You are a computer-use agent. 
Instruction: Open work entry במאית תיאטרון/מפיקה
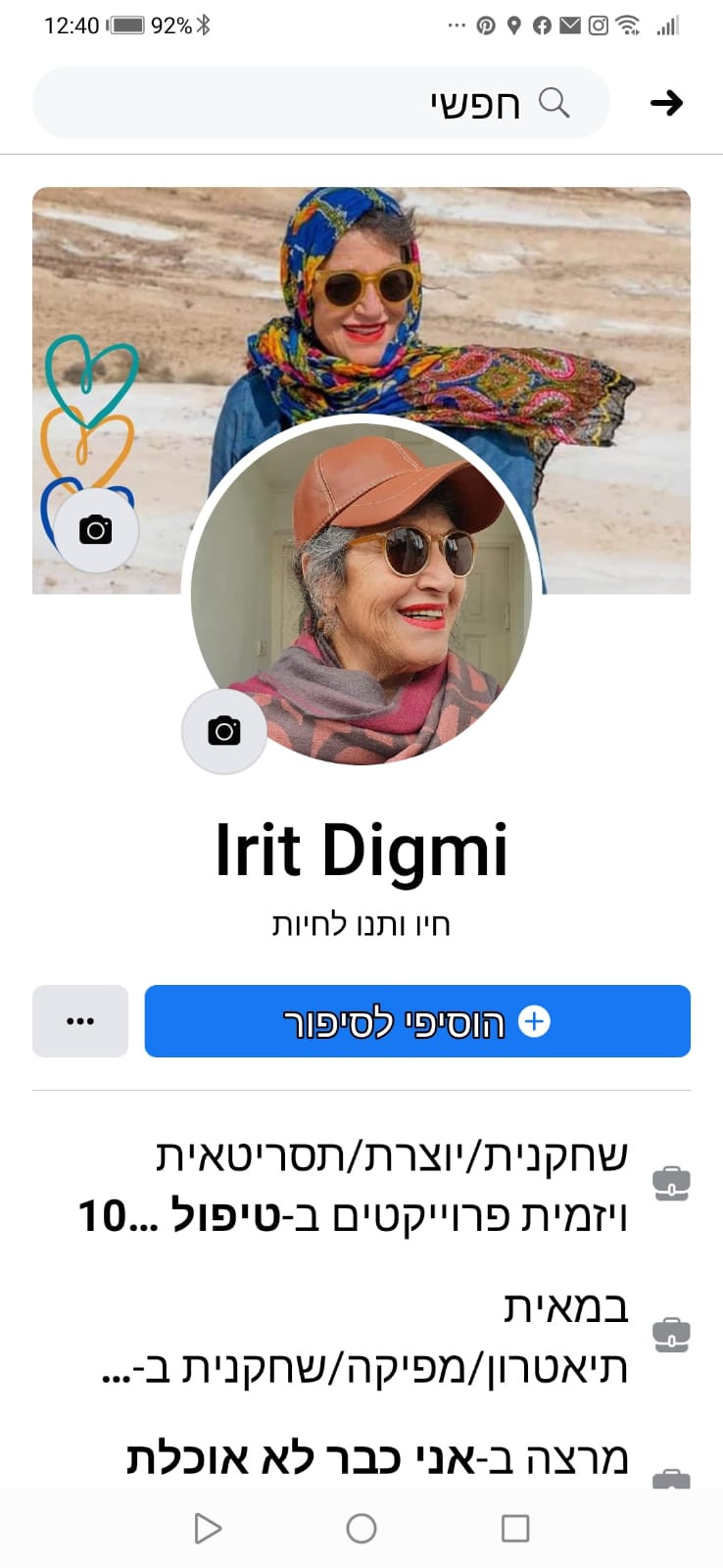coord(392,1337)
